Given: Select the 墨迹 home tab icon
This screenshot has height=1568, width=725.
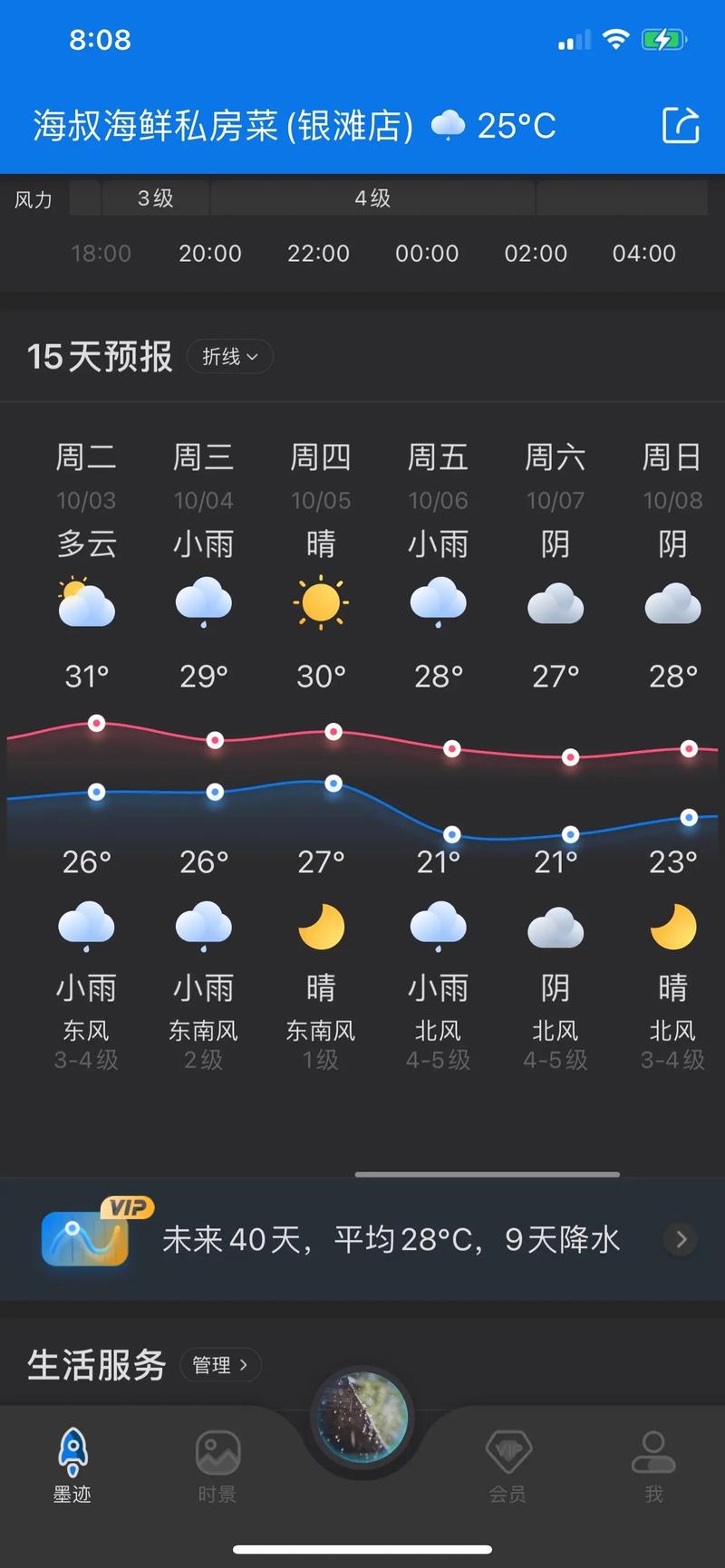Looking at the screenshot, I should coord(72,1454).
